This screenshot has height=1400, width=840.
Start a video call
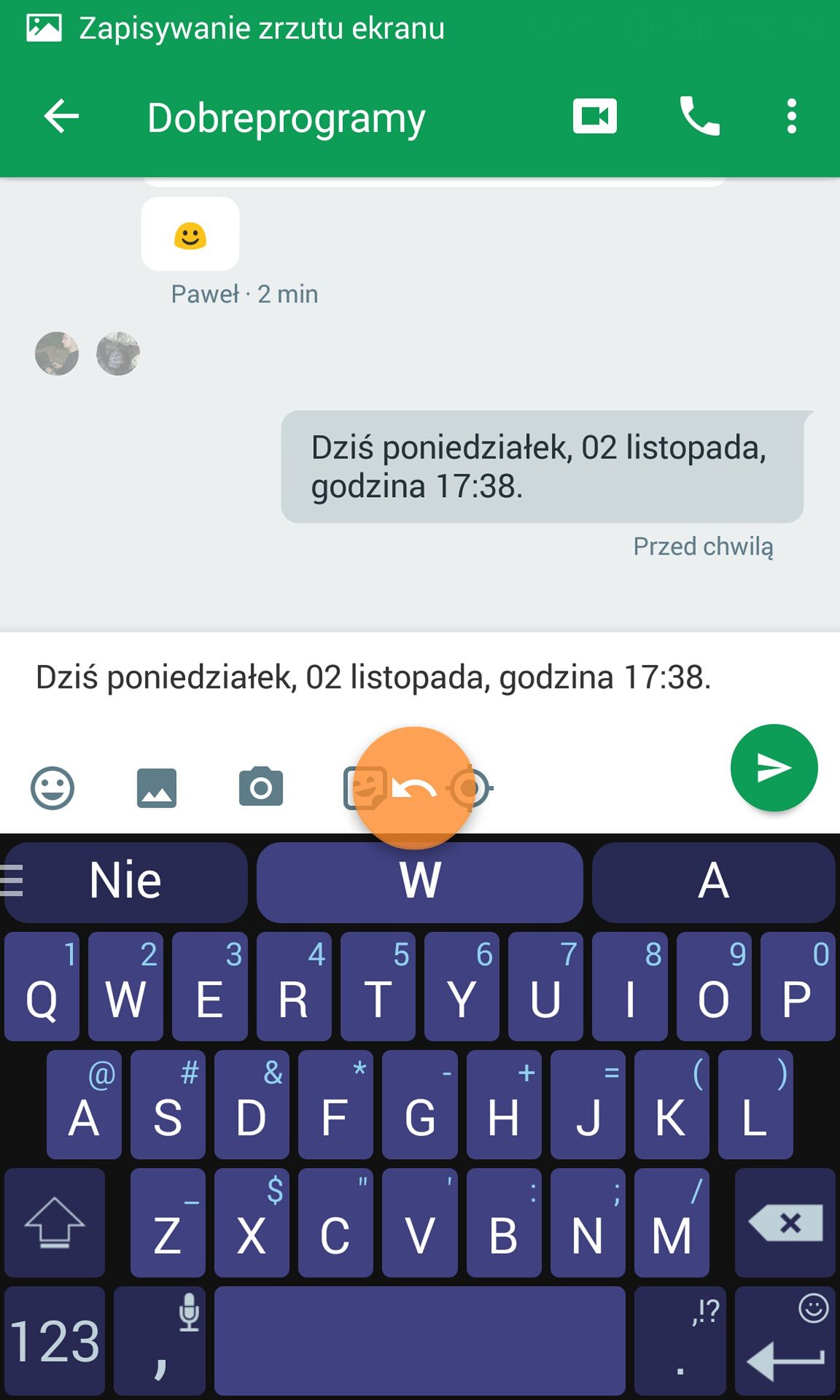point(595,117)
